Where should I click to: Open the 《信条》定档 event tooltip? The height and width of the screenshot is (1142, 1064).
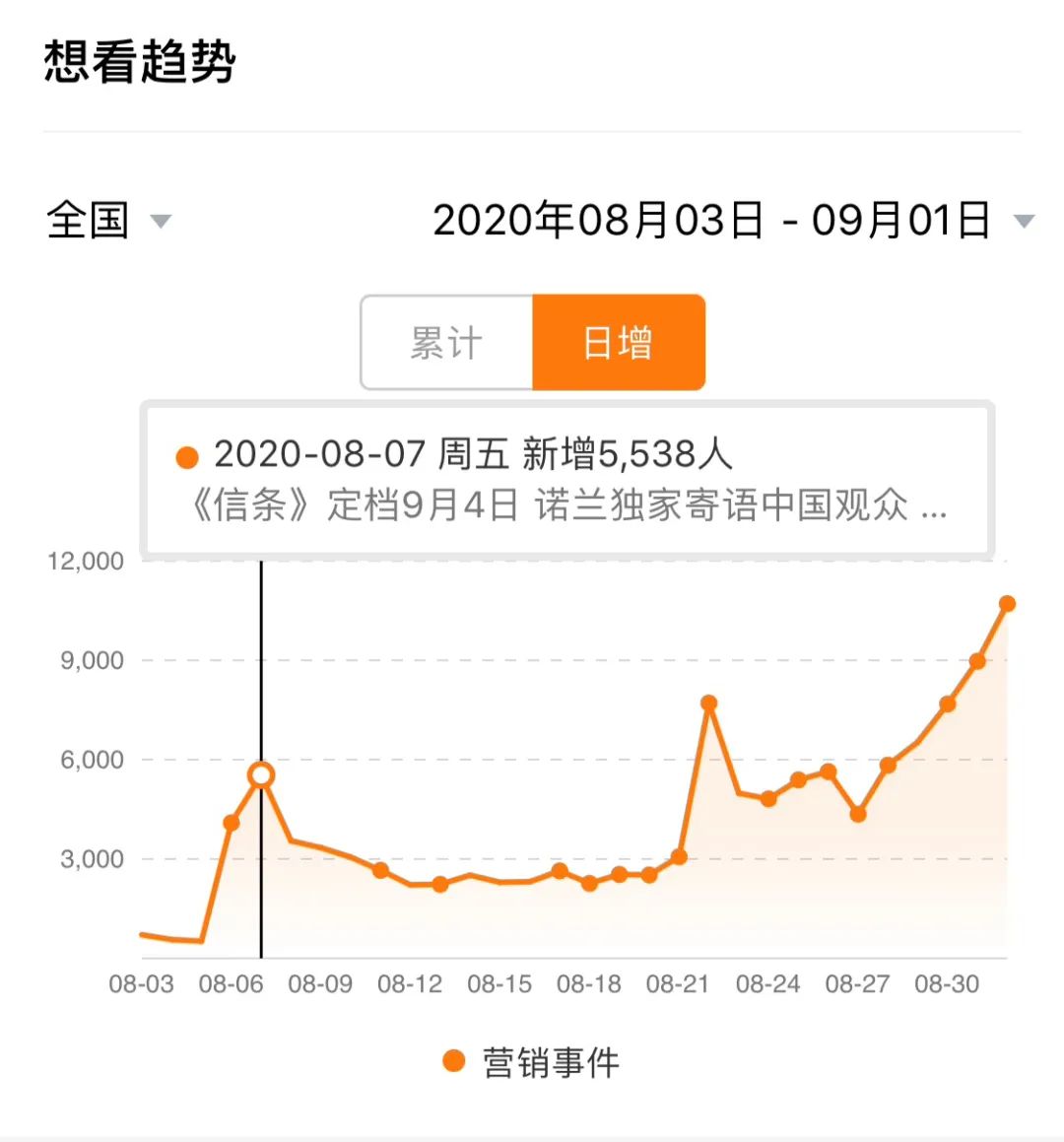tap(567, 481)
